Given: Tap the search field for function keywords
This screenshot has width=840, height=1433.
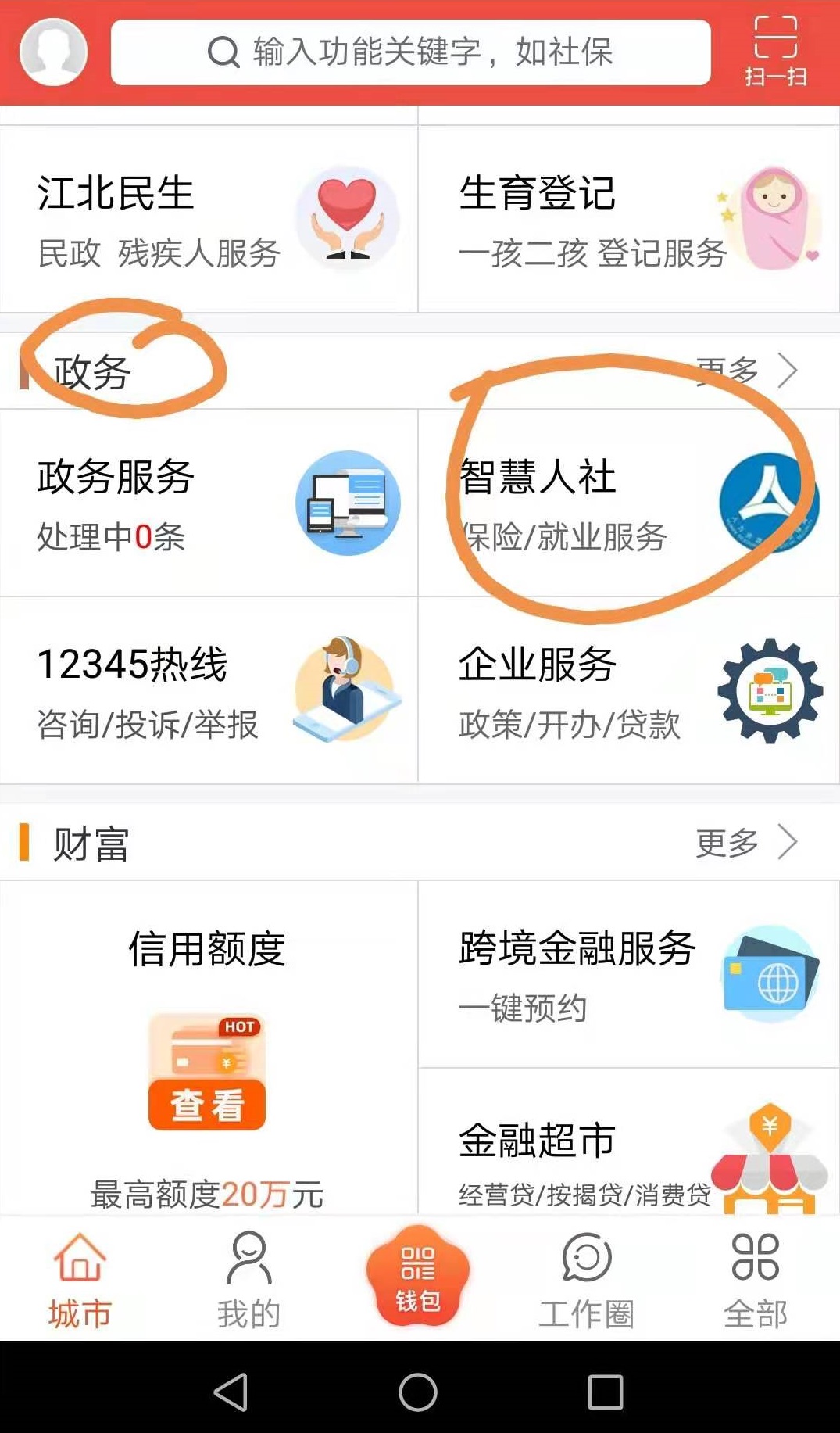Looking at the screenshot, I should click(410, 52).
